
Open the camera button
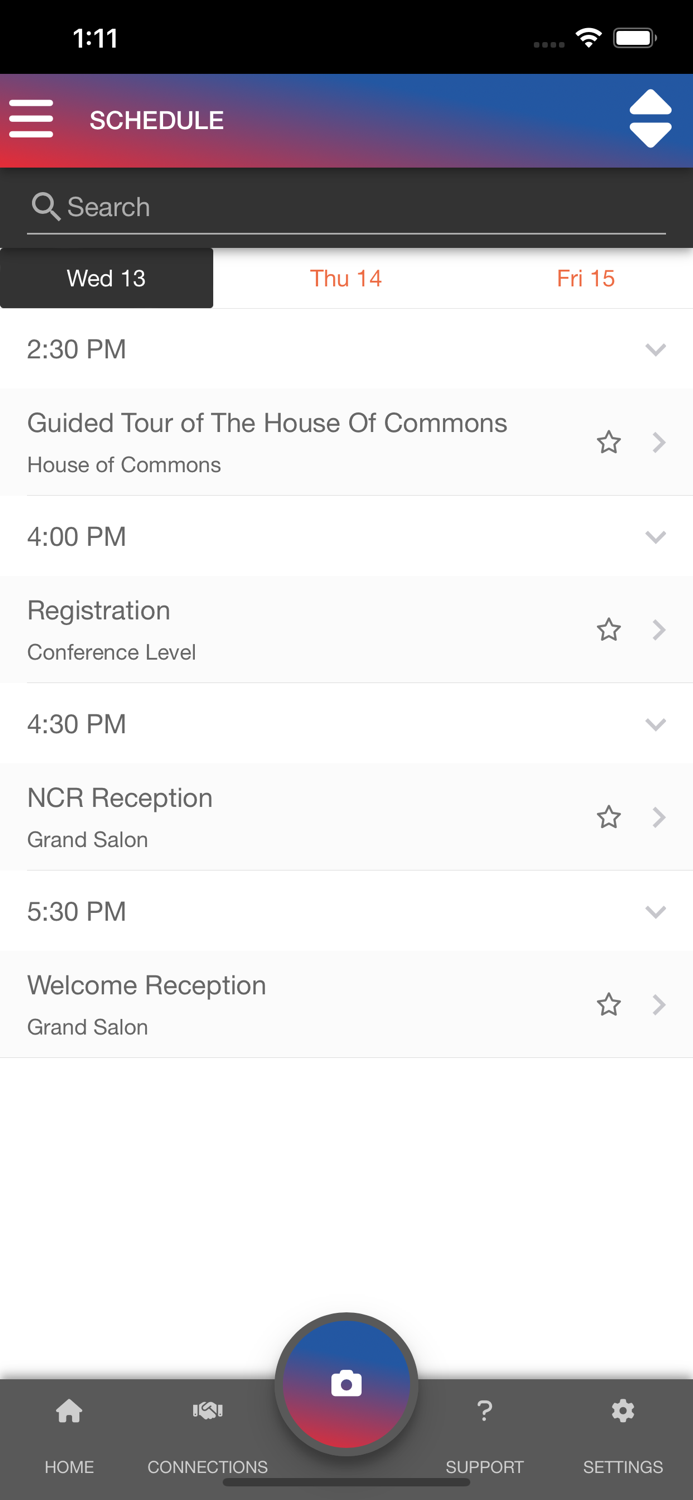click(x=346, y=1384)
